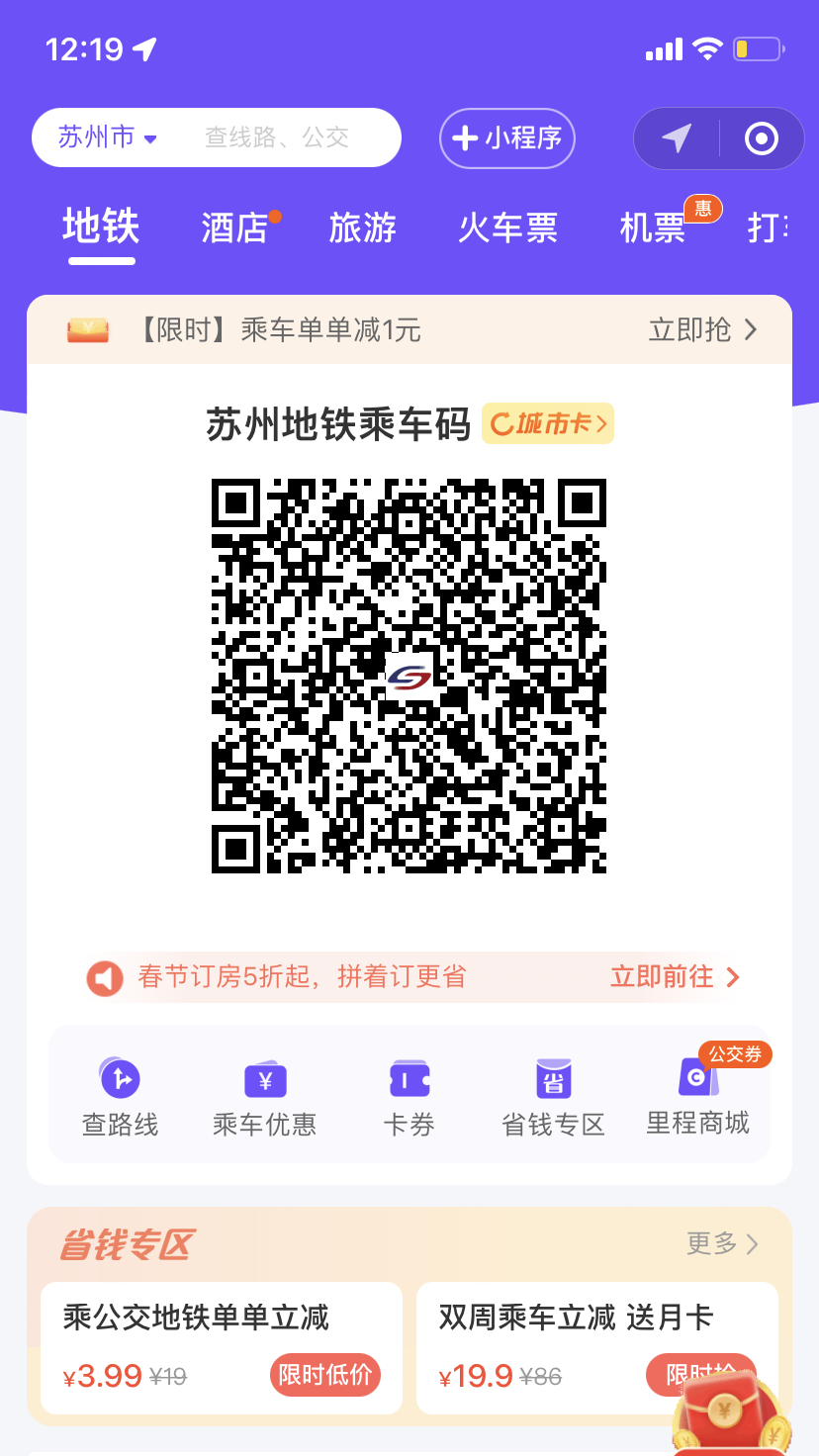The height and width of the screenshot is (1456, 819).
Task: Open the 城市卡 city card link
Action: [548, 421]
